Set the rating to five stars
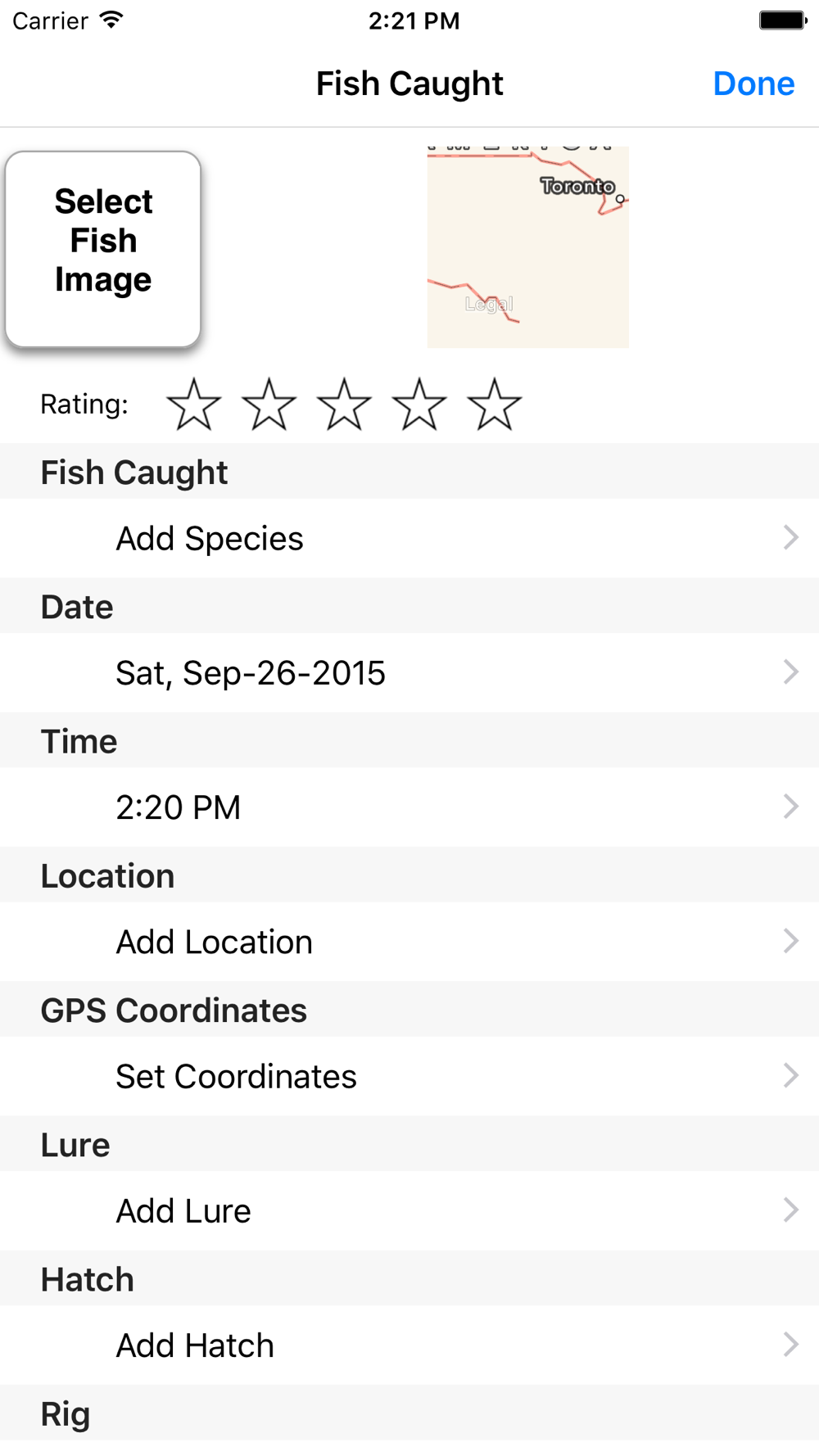 point(494,404)
